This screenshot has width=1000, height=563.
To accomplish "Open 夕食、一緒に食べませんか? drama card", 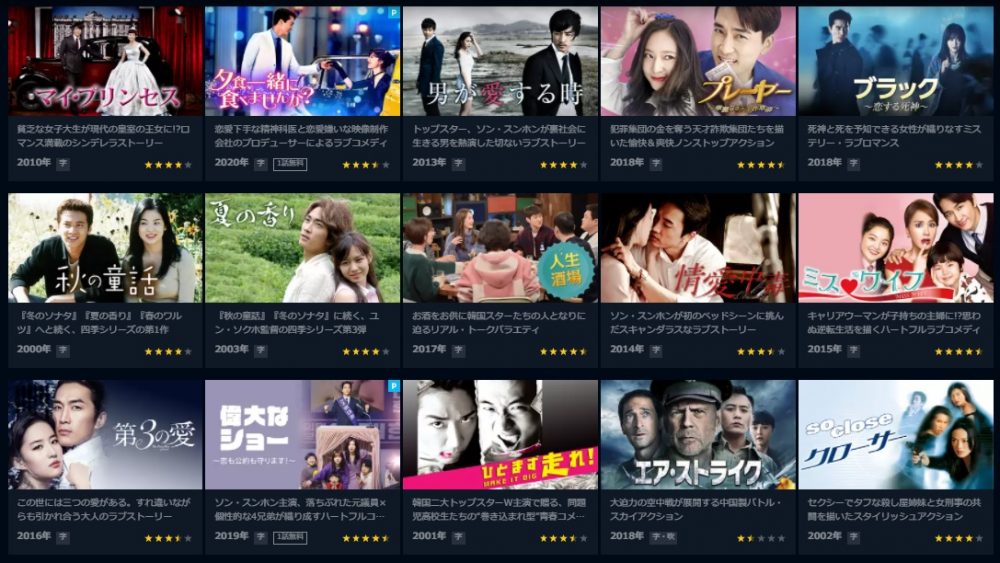I will click(302, 62).
